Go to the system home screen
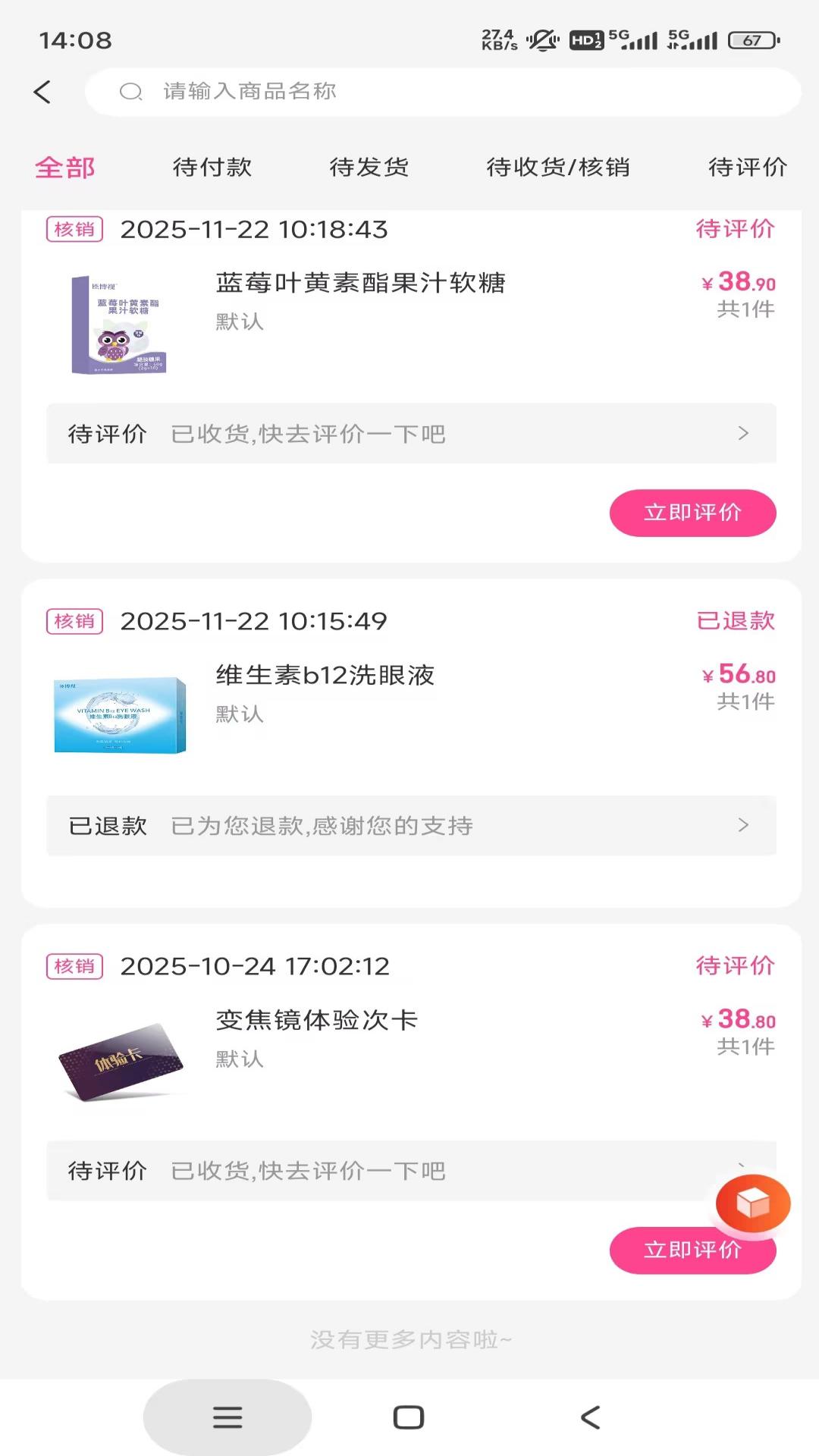 pyautogui.click(x=409, y=1417)
